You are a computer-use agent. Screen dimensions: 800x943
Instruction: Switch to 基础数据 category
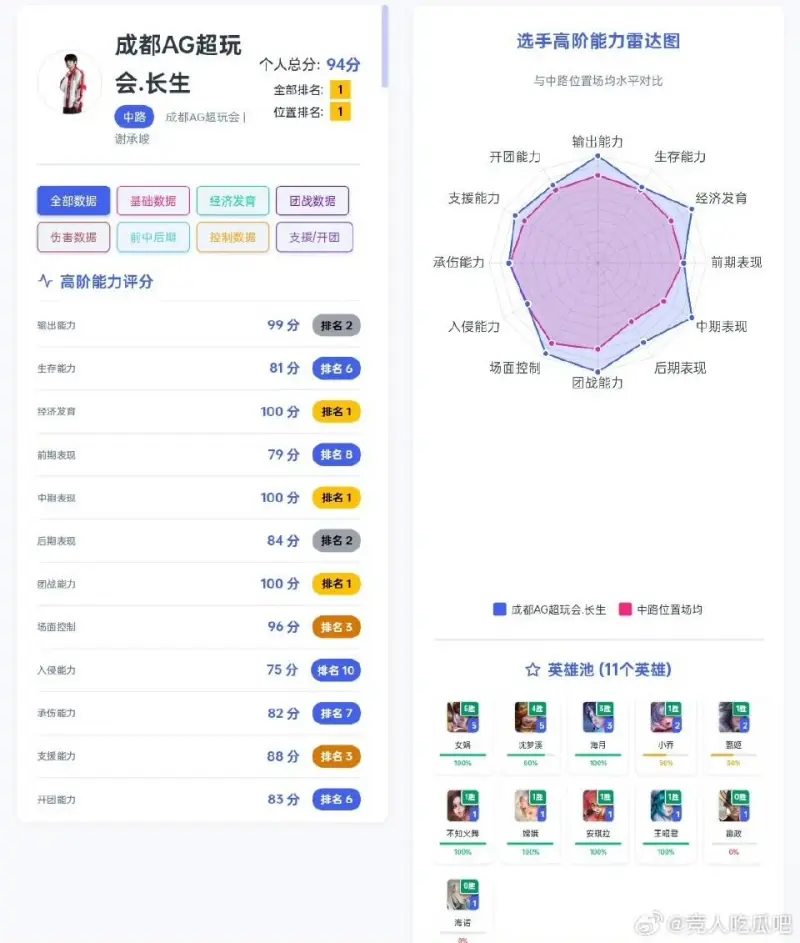click(x=153, y=201)
